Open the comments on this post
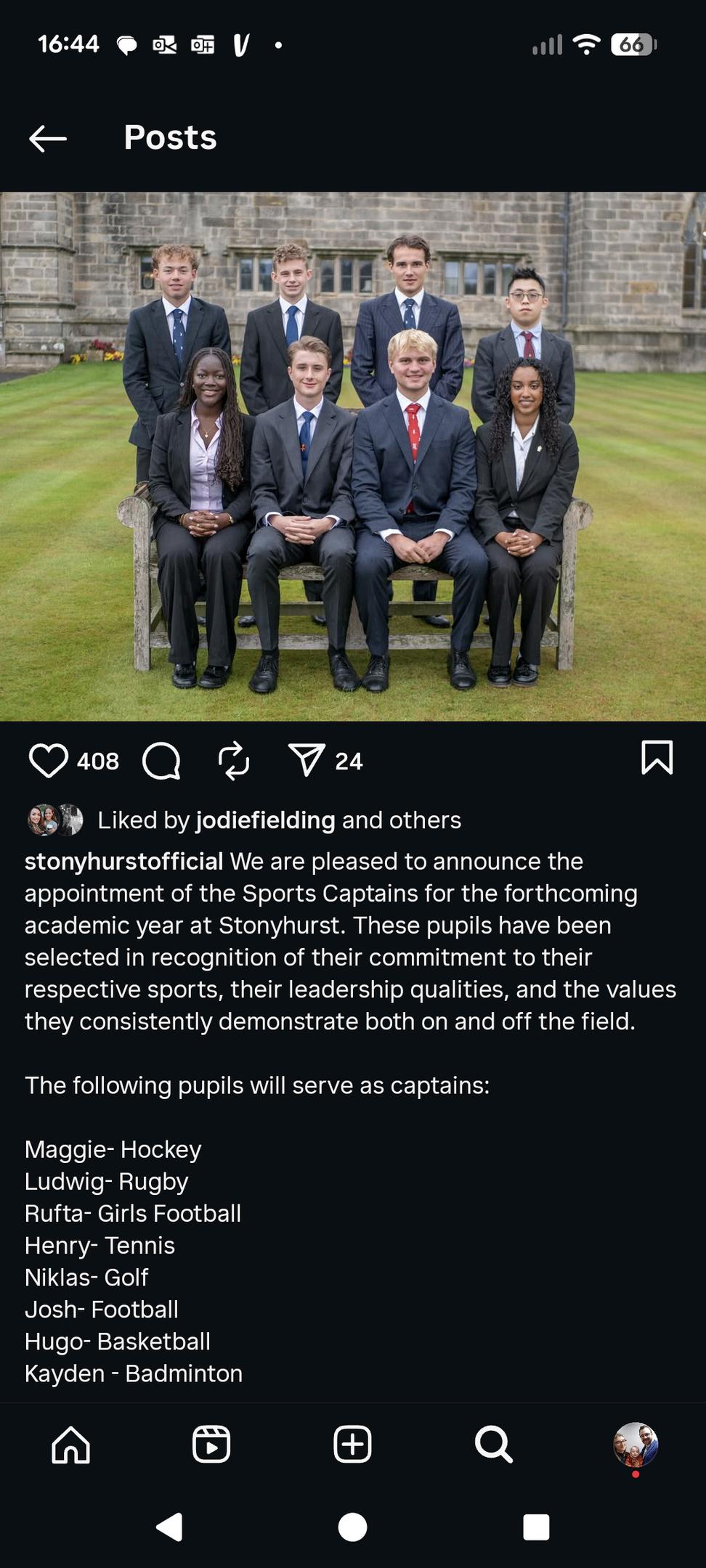The height and width of the screenshot is (1568, 706). click(161, 761)
